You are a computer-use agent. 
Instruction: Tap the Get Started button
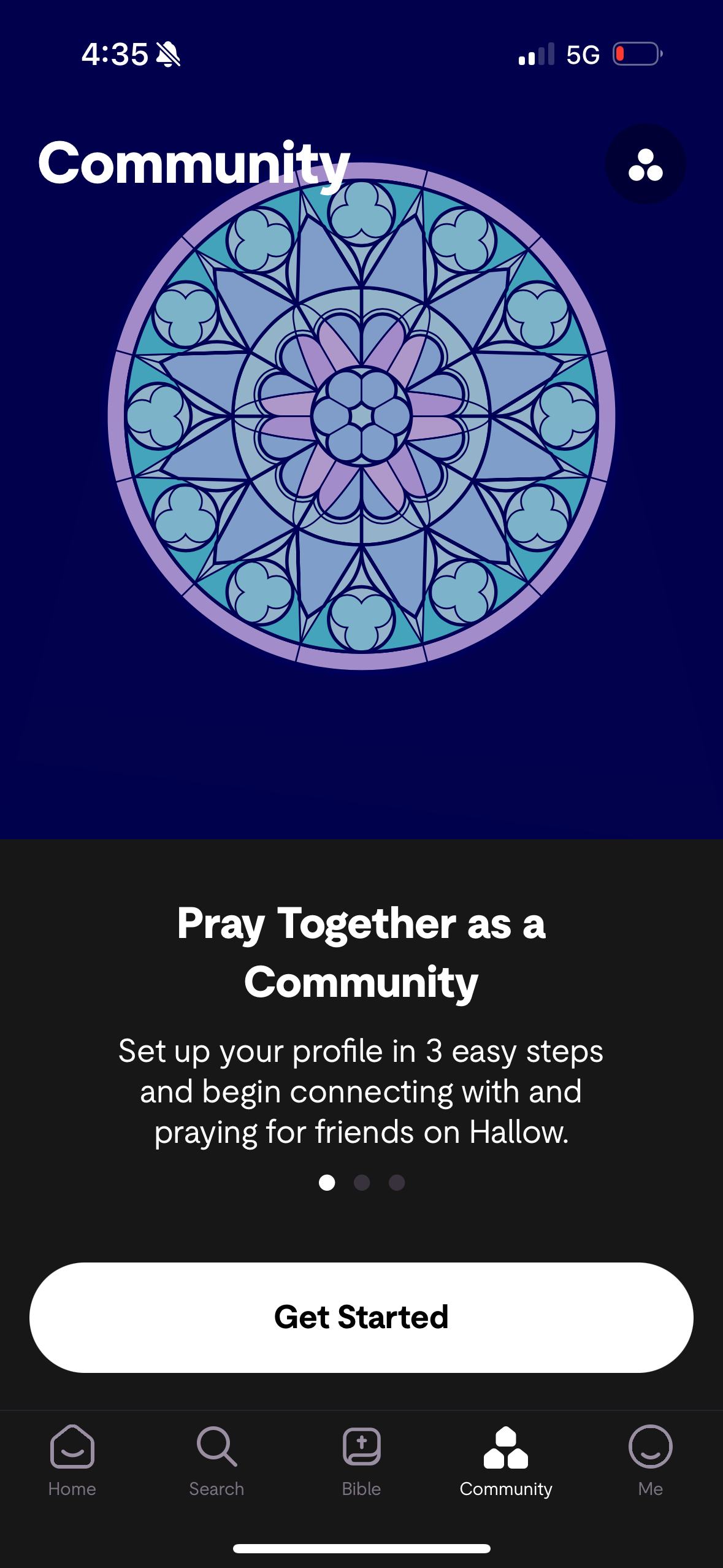(x=361, y=1317)
